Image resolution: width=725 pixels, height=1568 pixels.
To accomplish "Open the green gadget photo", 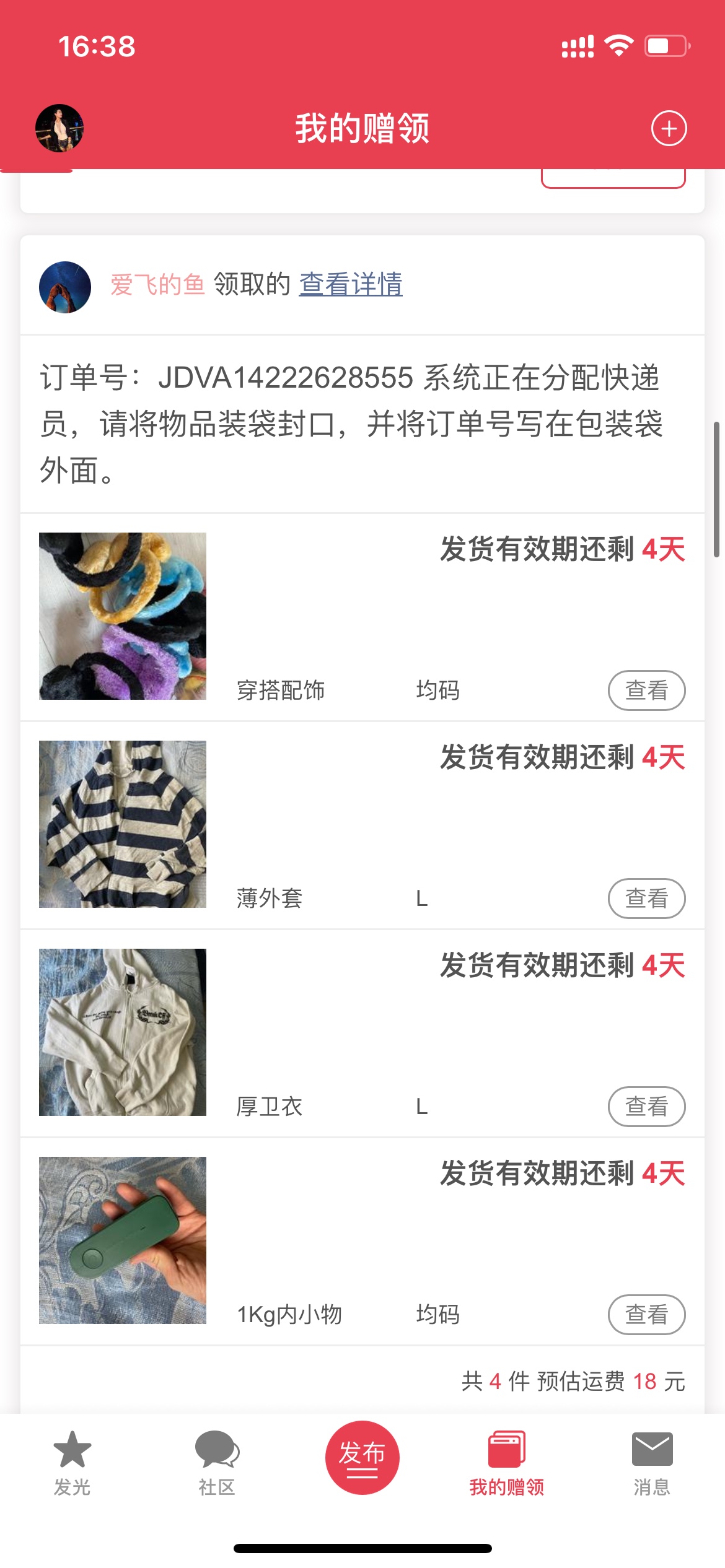I will click(123, 1240).
